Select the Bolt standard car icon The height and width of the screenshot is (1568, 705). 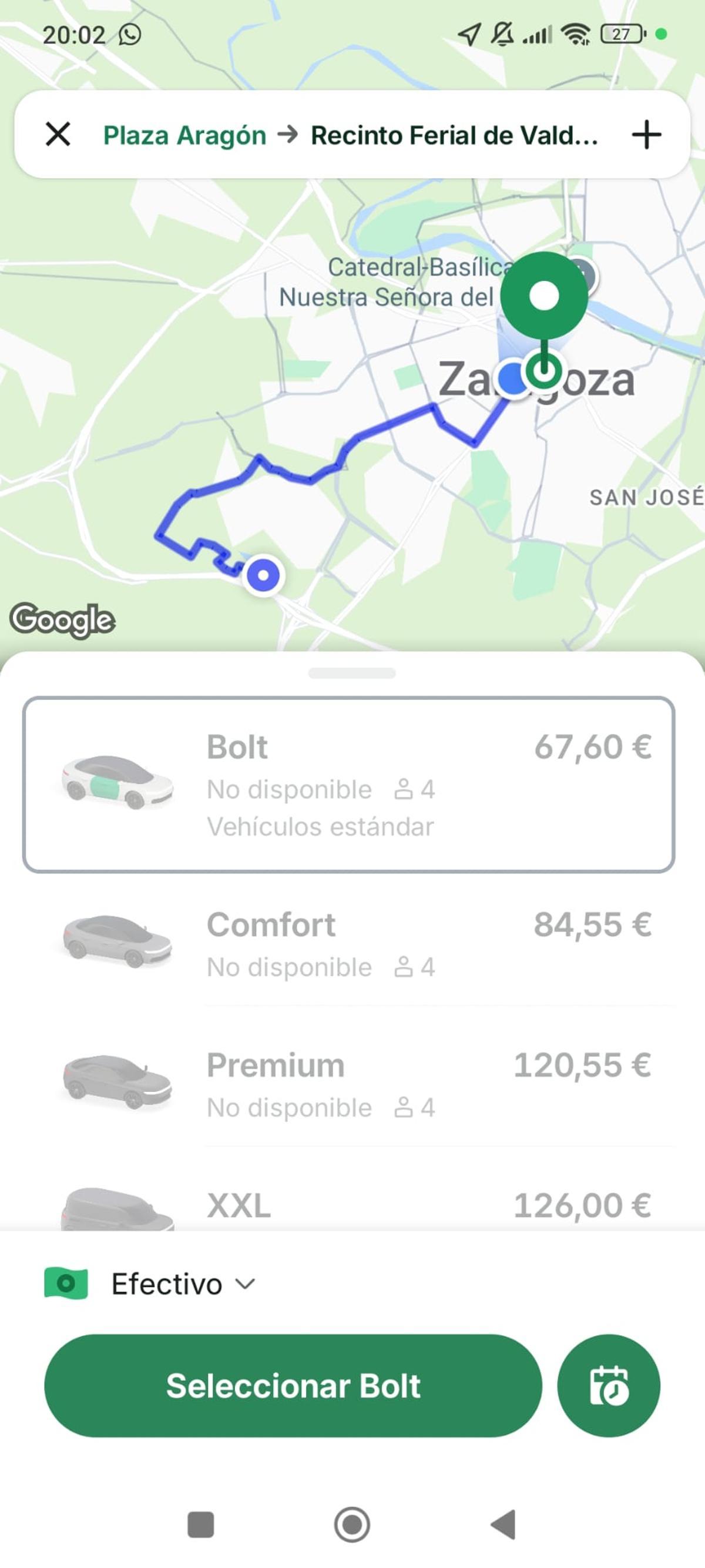[117, 782]
